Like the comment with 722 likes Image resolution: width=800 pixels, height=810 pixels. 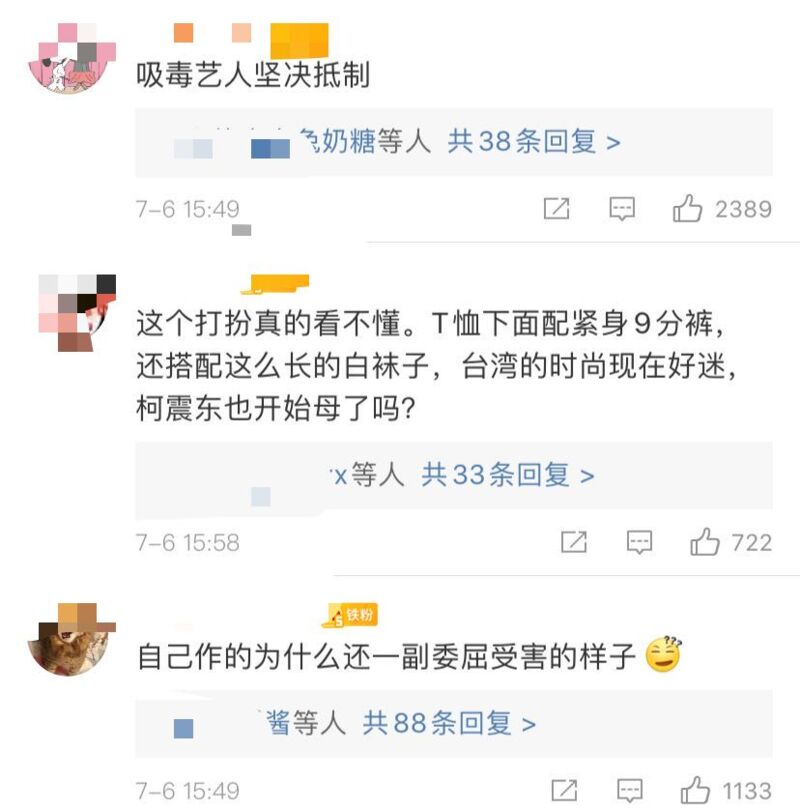pyautogui.click(x=705, y=542)
